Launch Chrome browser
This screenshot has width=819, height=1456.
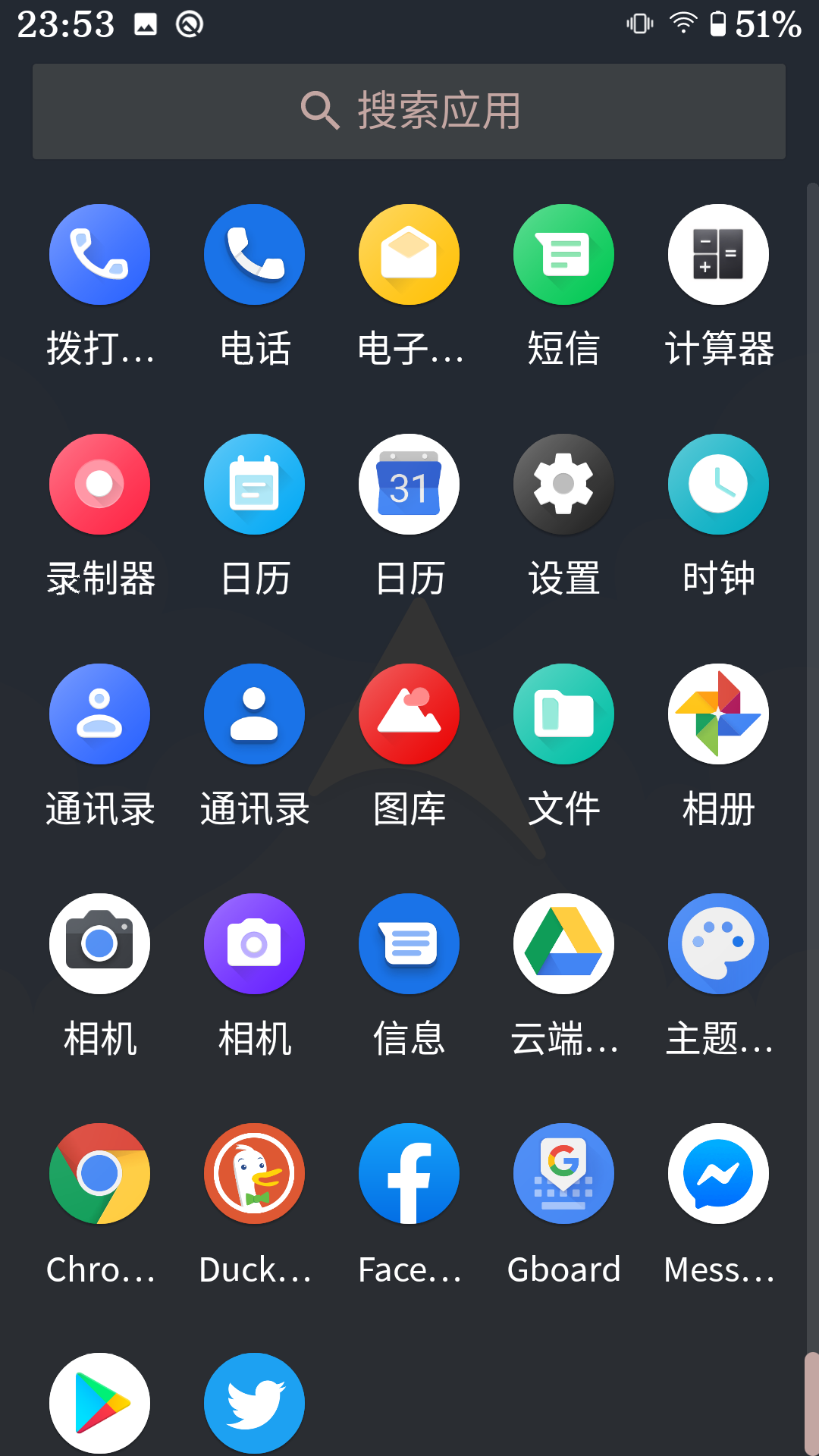click(99, 1174)
